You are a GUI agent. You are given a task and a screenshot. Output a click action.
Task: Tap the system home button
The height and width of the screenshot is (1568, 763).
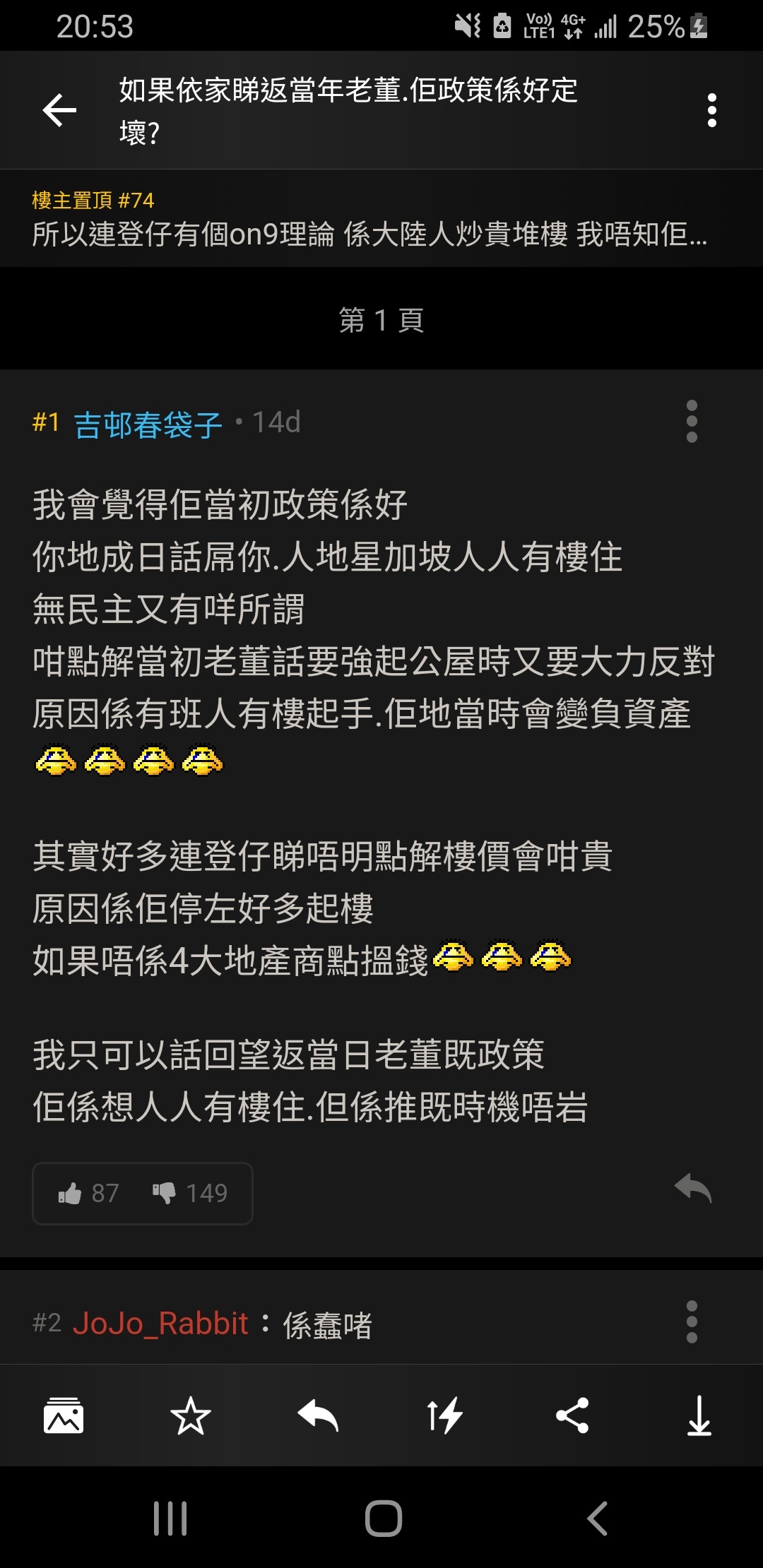(384, 1518)
